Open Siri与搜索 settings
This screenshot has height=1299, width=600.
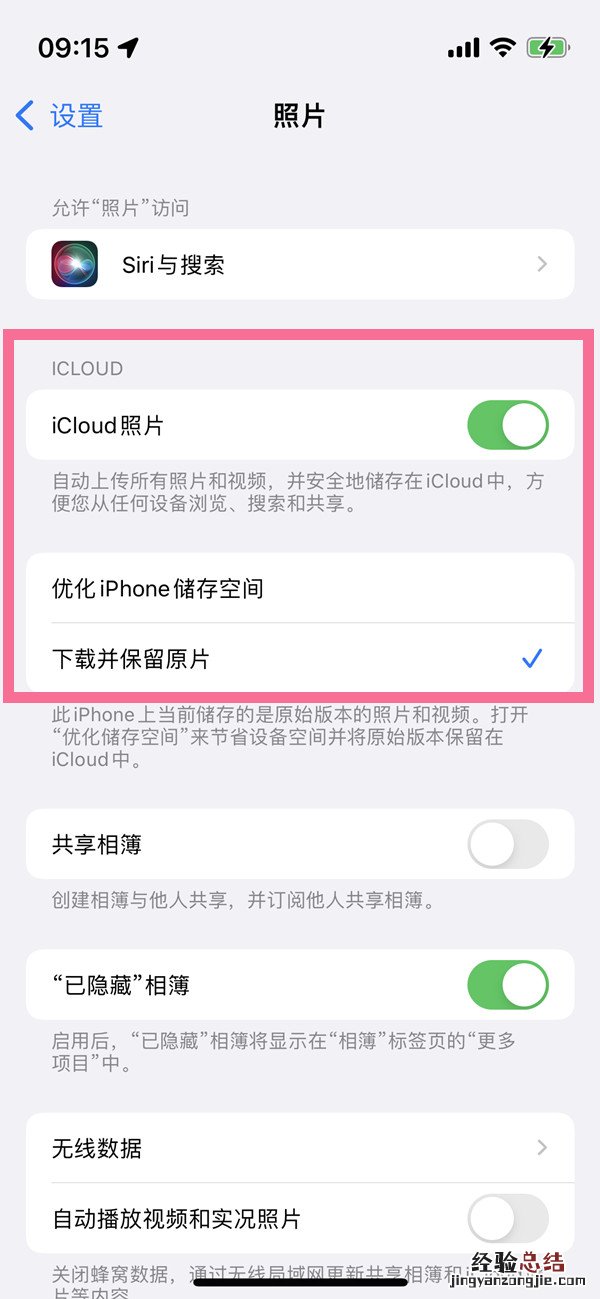click(300, 264)
